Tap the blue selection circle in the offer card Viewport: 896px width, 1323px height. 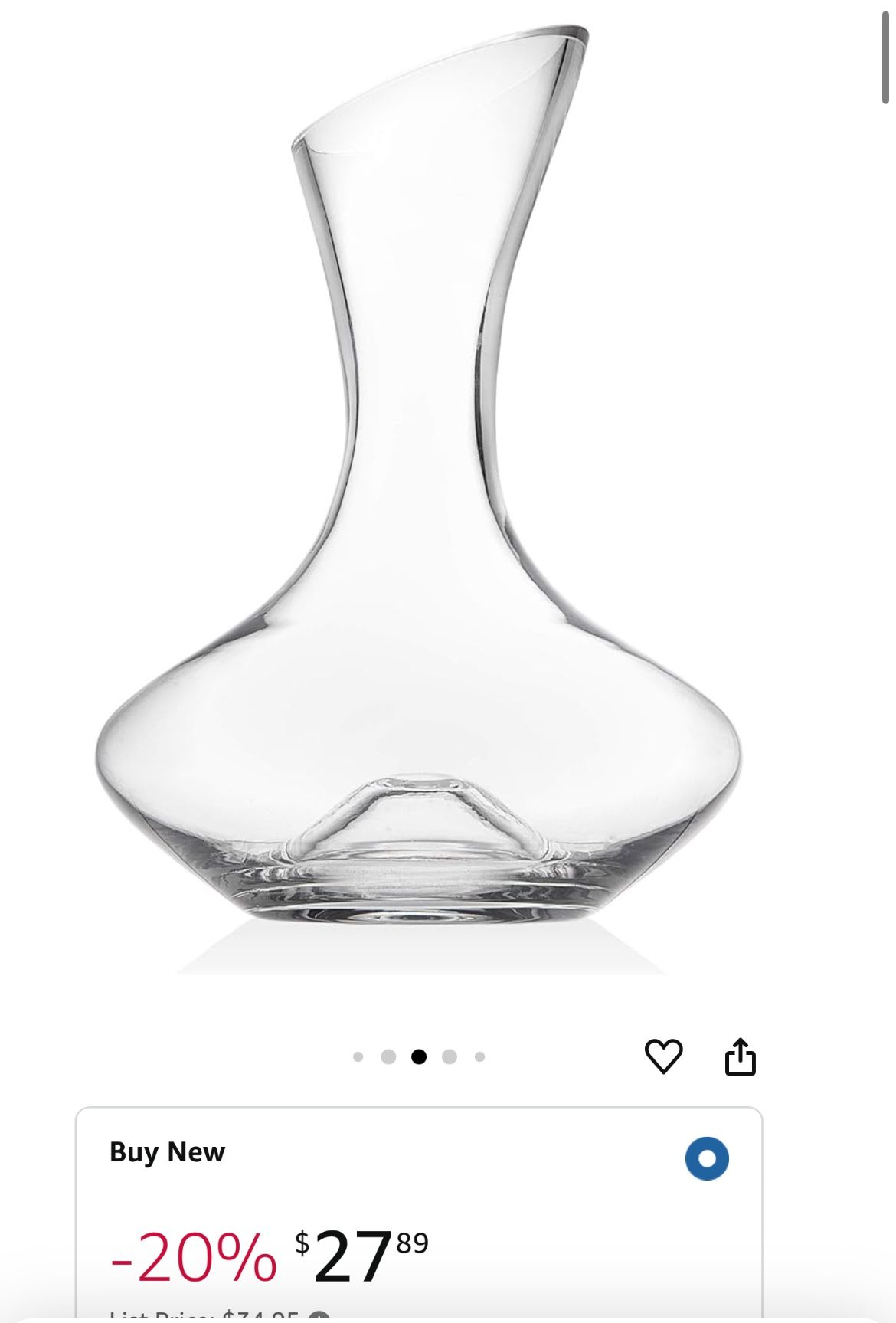click(708, 1157)
